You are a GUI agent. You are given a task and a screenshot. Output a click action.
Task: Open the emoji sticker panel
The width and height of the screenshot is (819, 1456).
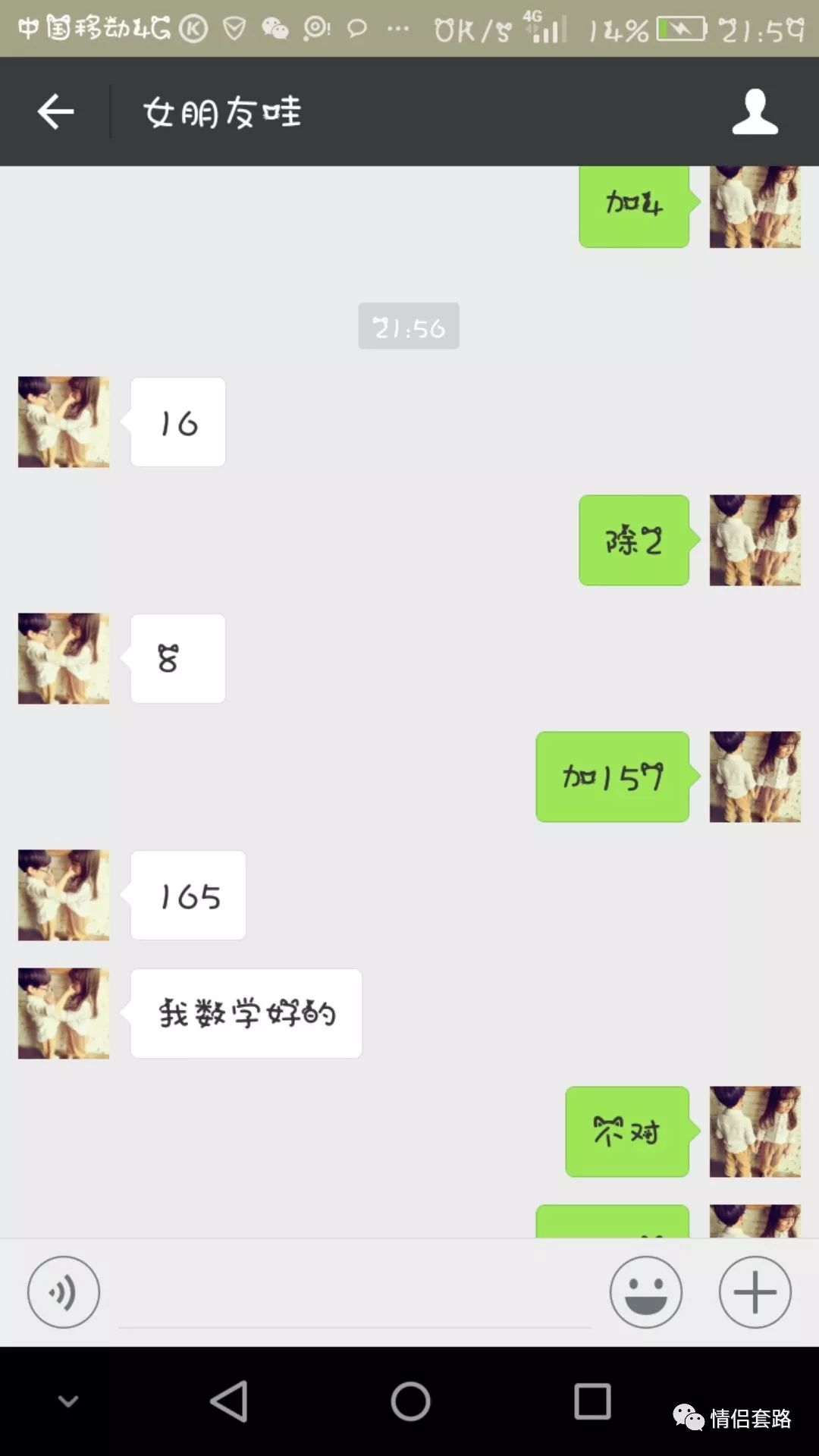(645, 1291)
